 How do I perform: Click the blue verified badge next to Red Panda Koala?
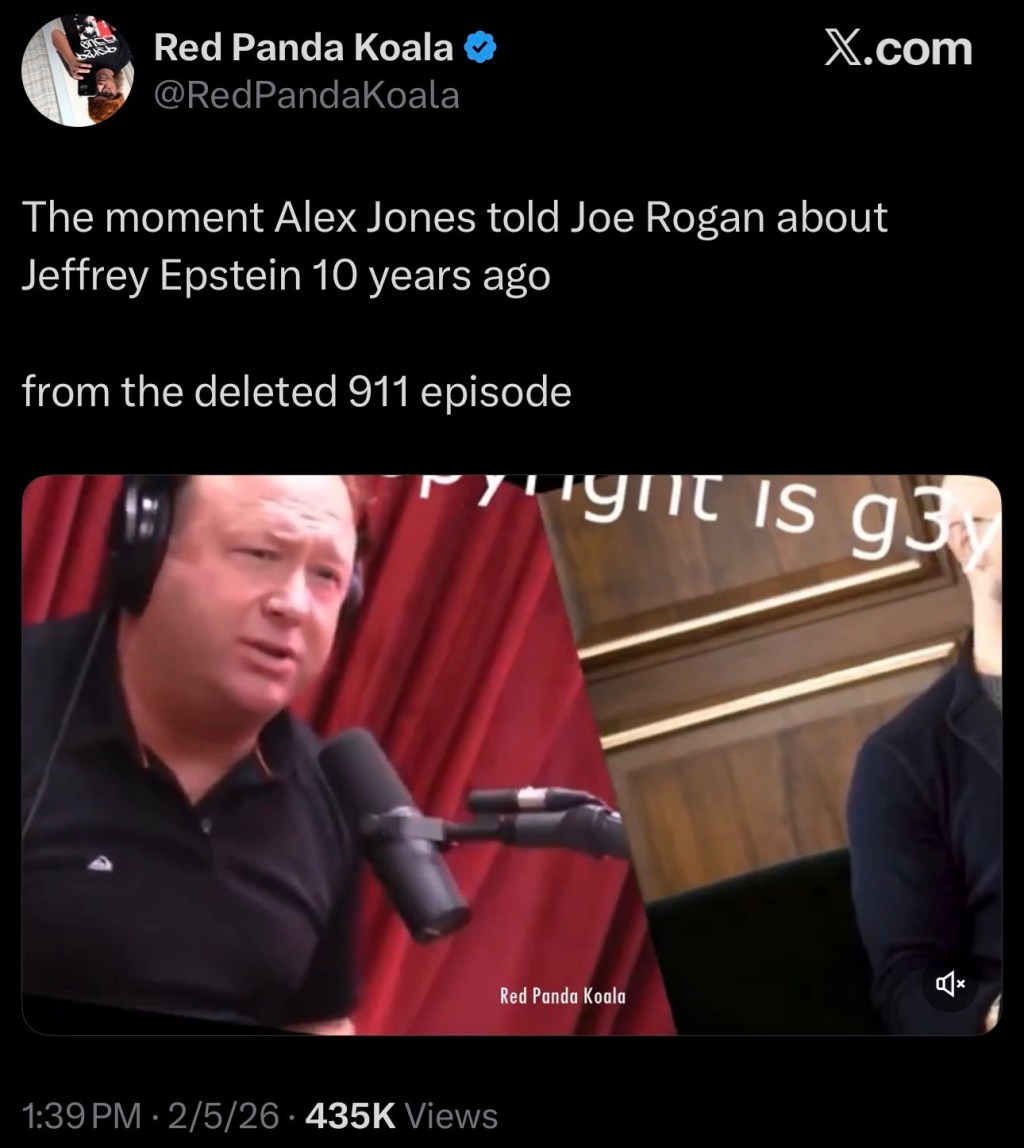(x=480, y=43)
